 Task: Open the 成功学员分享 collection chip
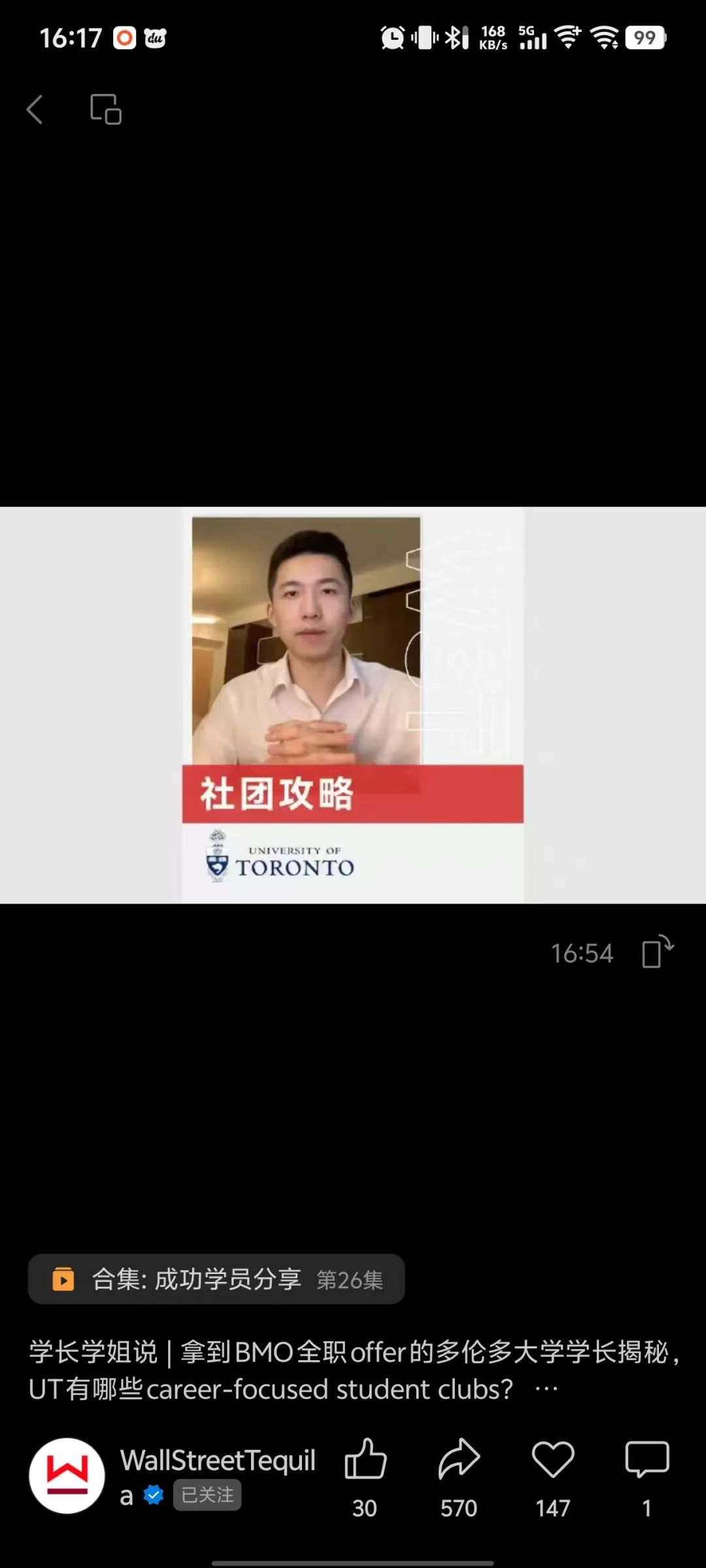pos(216,1279)
